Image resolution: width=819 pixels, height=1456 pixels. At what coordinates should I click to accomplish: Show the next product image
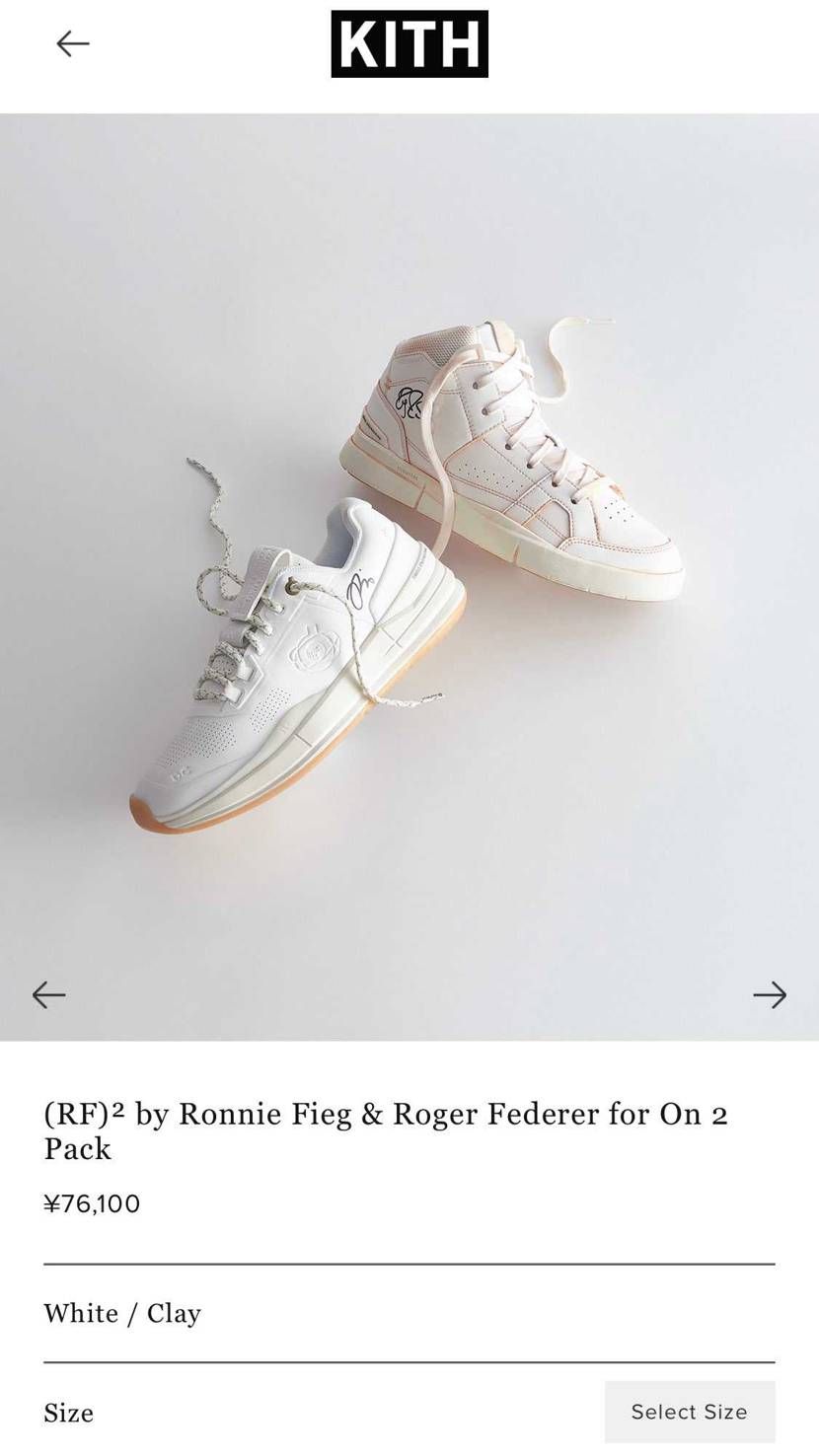click(770, 994)
